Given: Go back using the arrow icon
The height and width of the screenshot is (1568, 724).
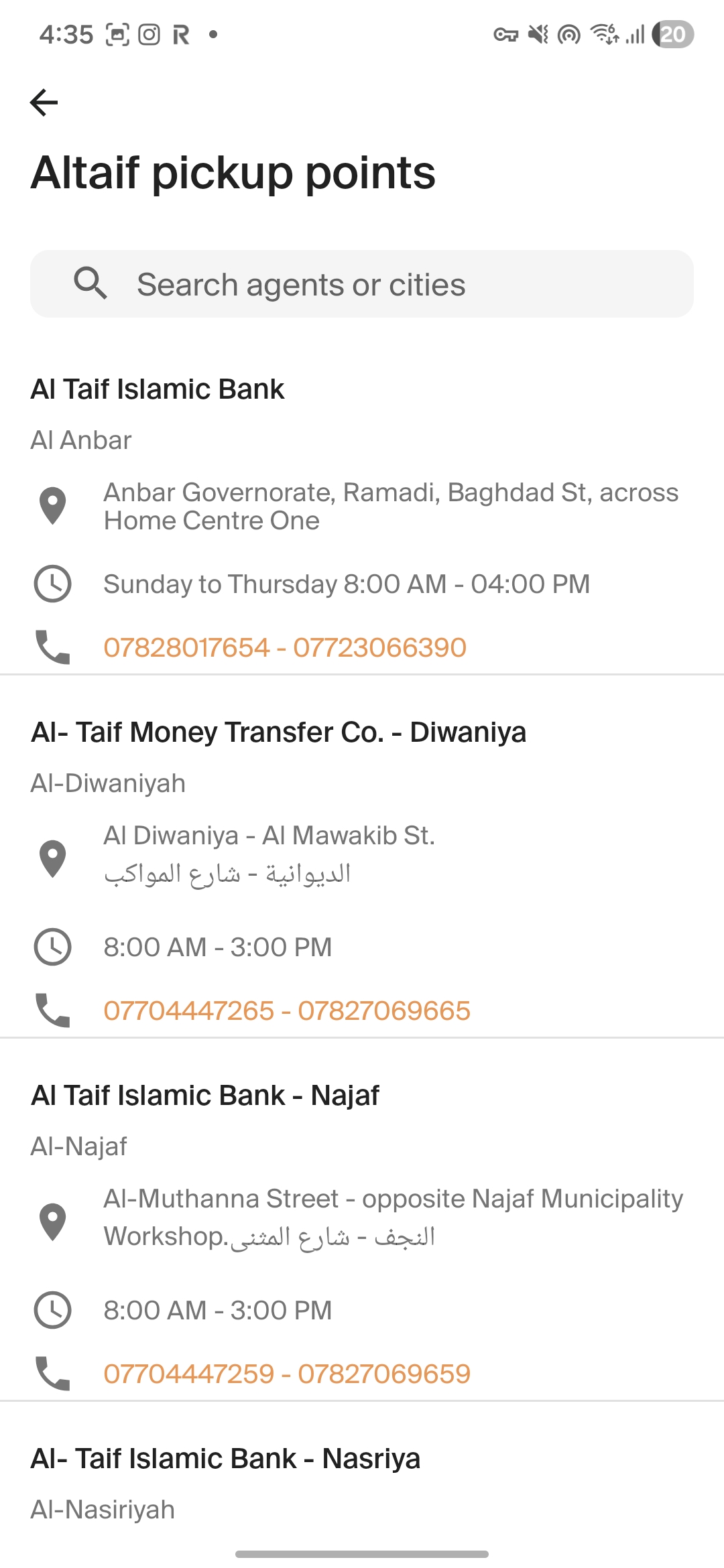Looking at the screenshot, I should [44, 103].
